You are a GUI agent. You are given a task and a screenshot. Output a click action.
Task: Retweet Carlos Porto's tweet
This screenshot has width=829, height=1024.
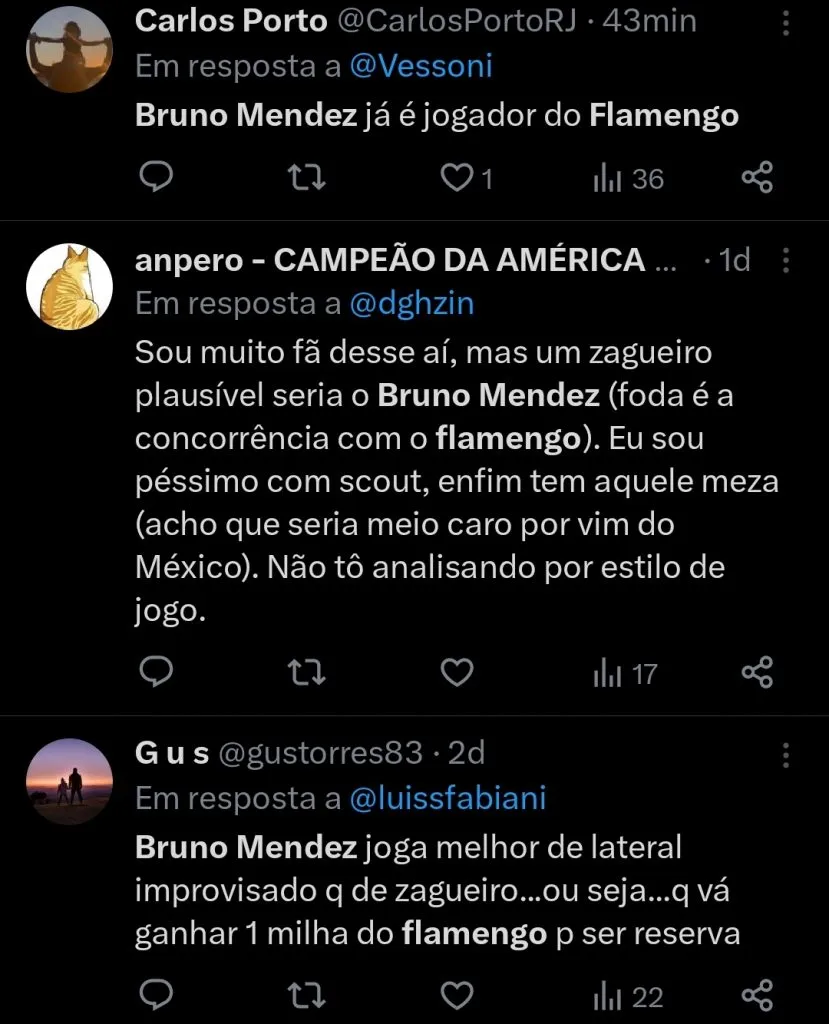[306, 177]
